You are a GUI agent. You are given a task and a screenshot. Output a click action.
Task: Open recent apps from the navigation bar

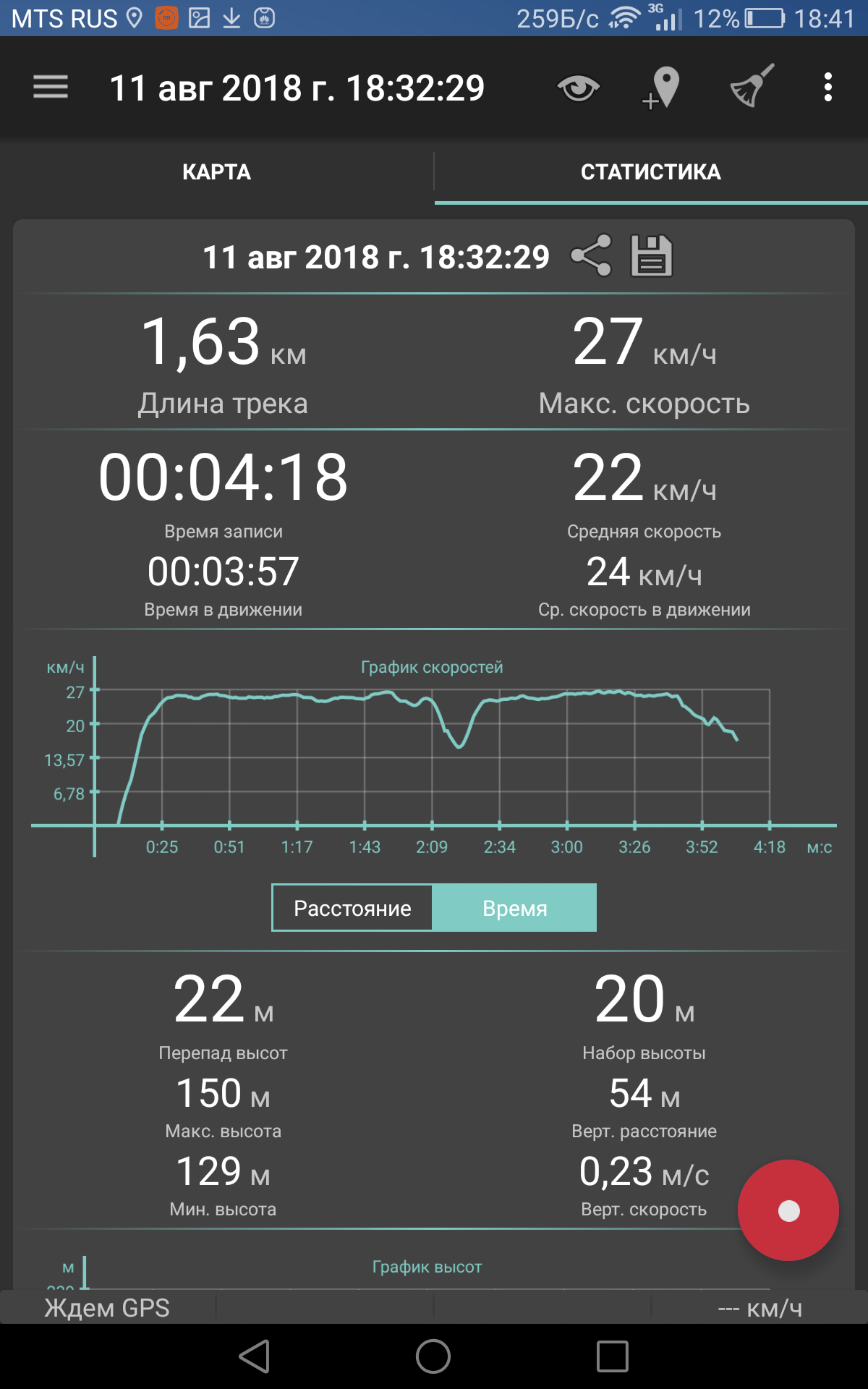tap(612, 1356)
